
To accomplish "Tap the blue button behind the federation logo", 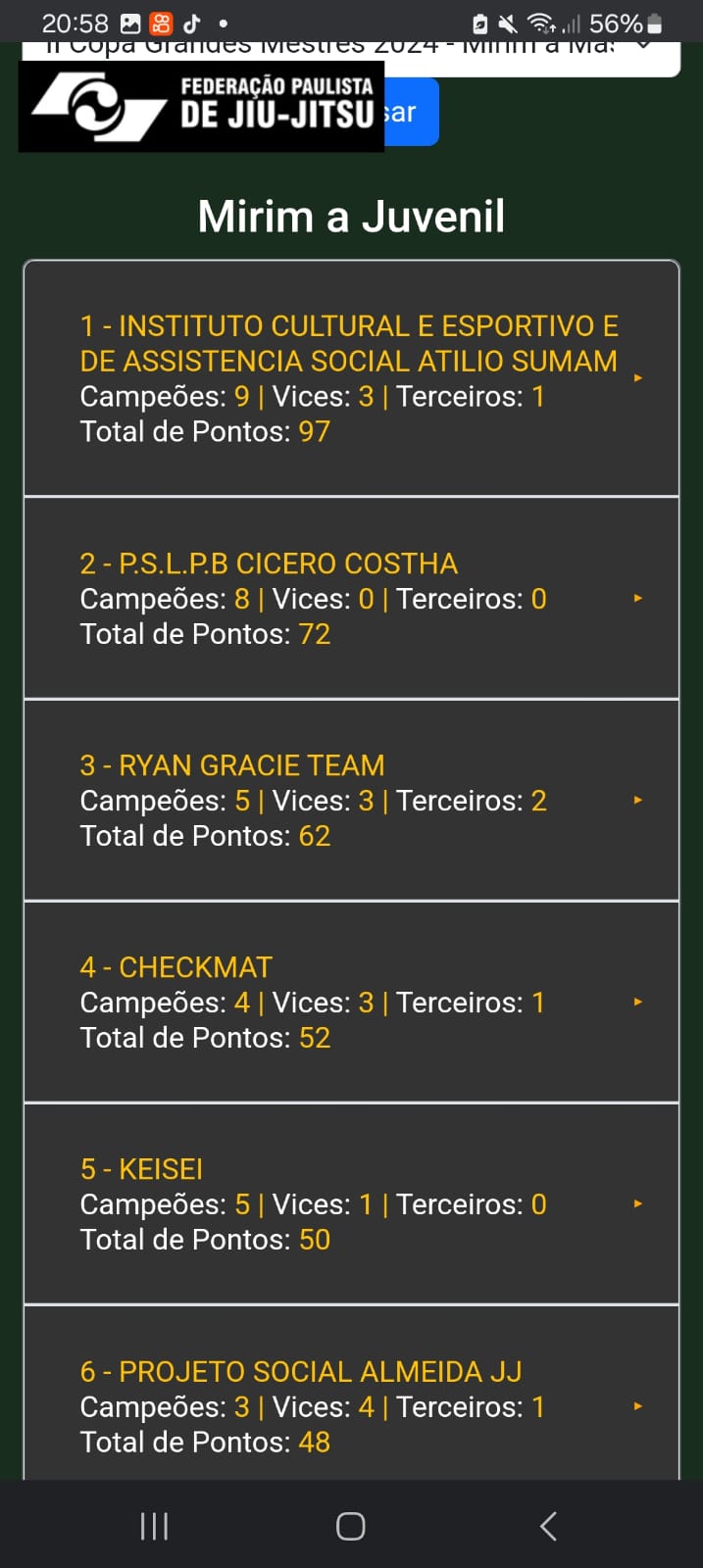I will pos(412,113).
